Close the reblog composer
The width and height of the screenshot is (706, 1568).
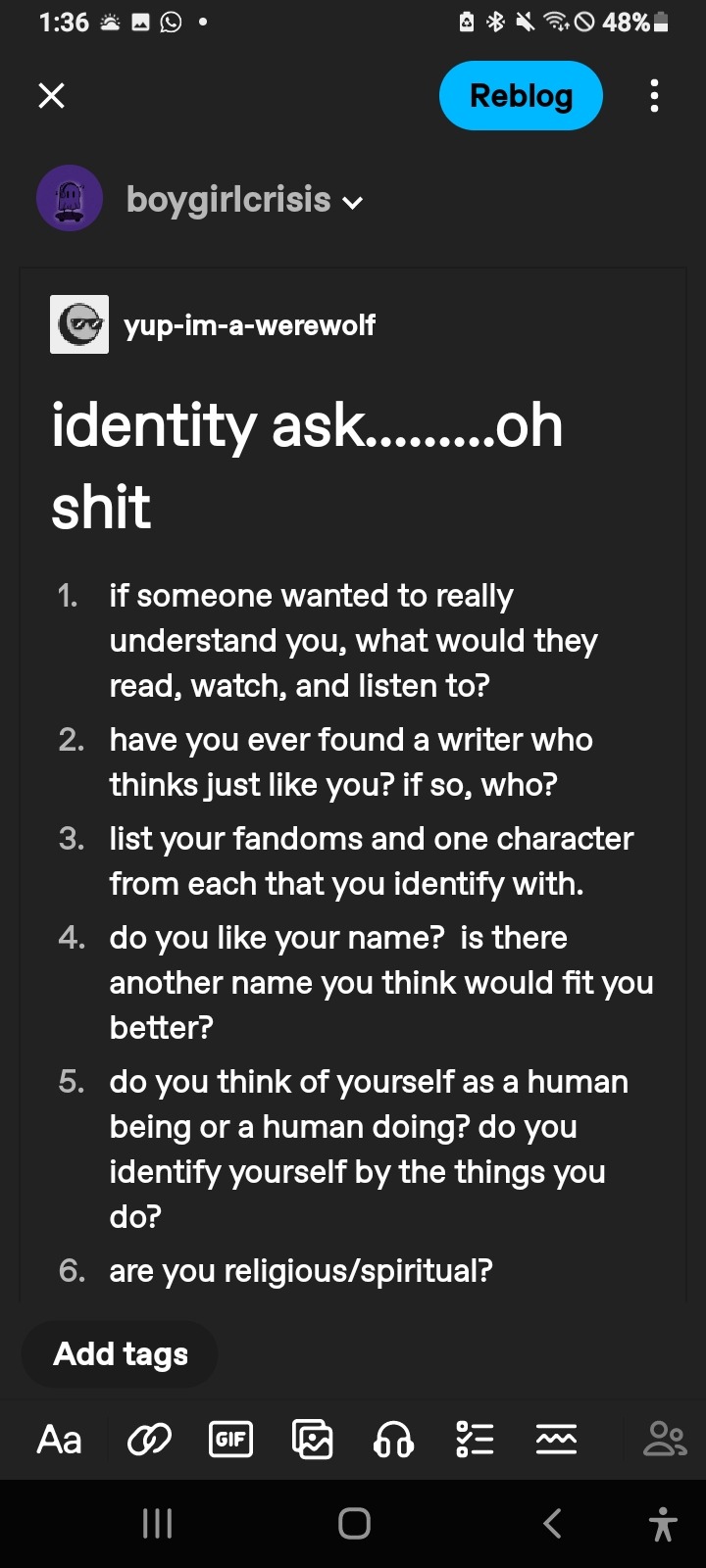click(51, 95)
